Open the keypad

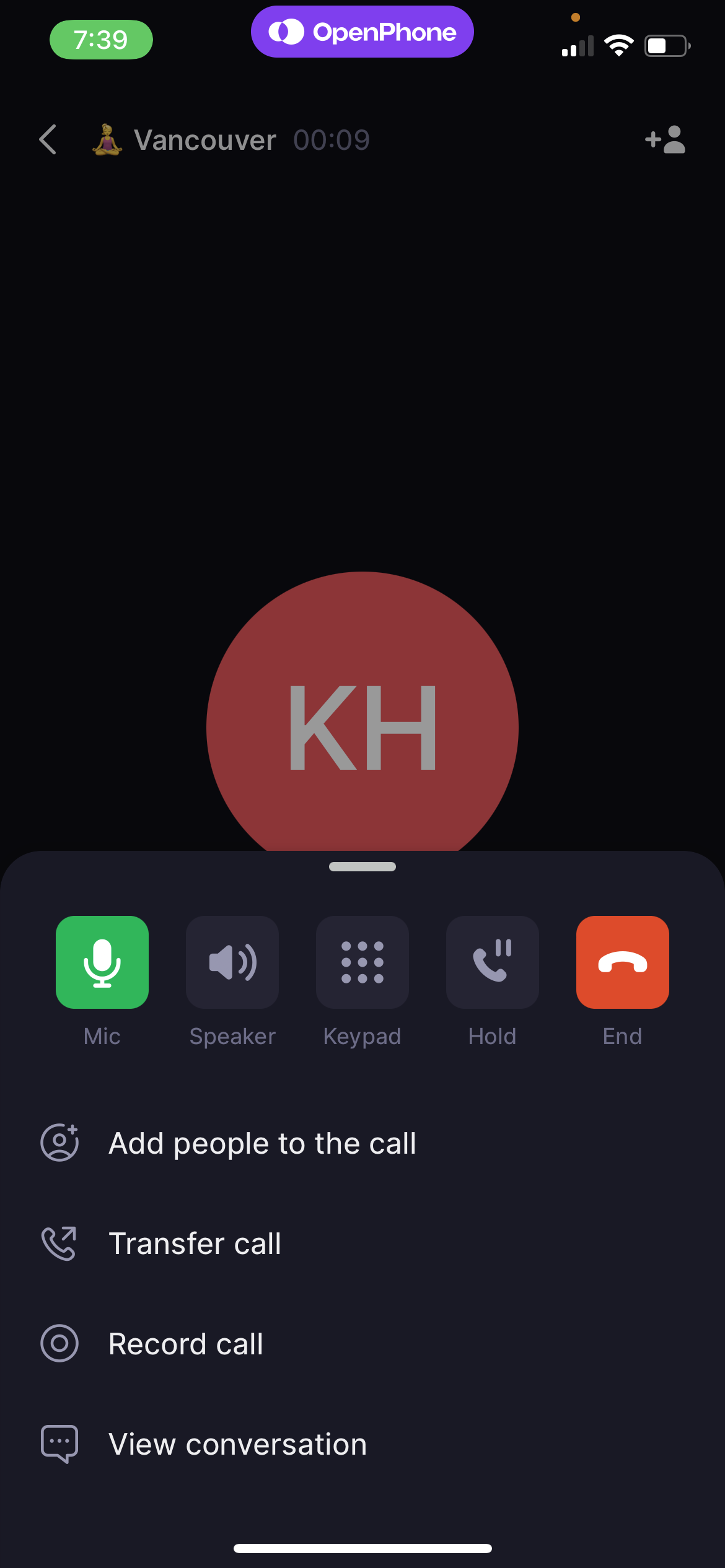tap(362, 962)
